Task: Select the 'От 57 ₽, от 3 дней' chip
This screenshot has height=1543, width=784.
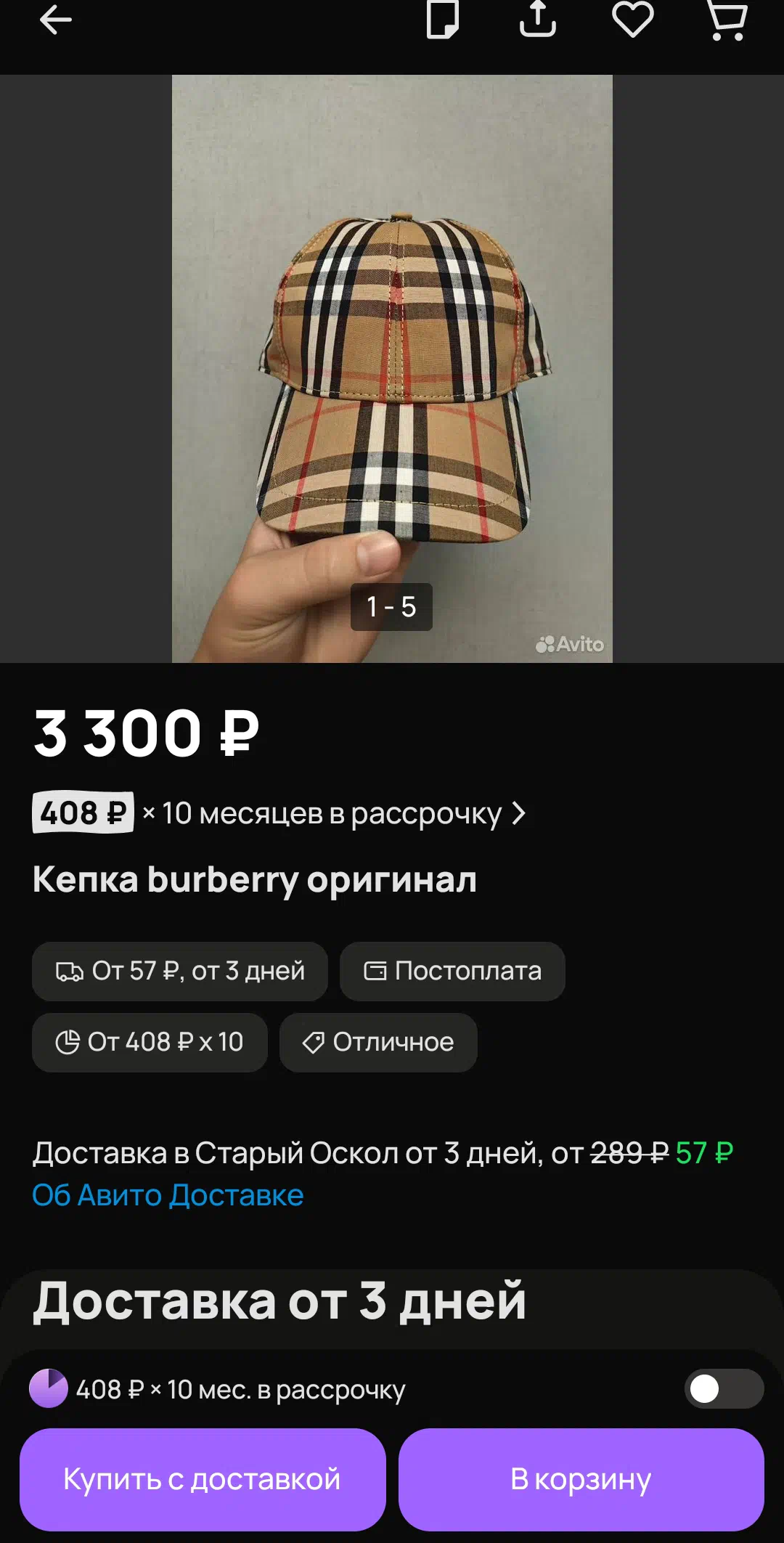Action: coord(180,972)
